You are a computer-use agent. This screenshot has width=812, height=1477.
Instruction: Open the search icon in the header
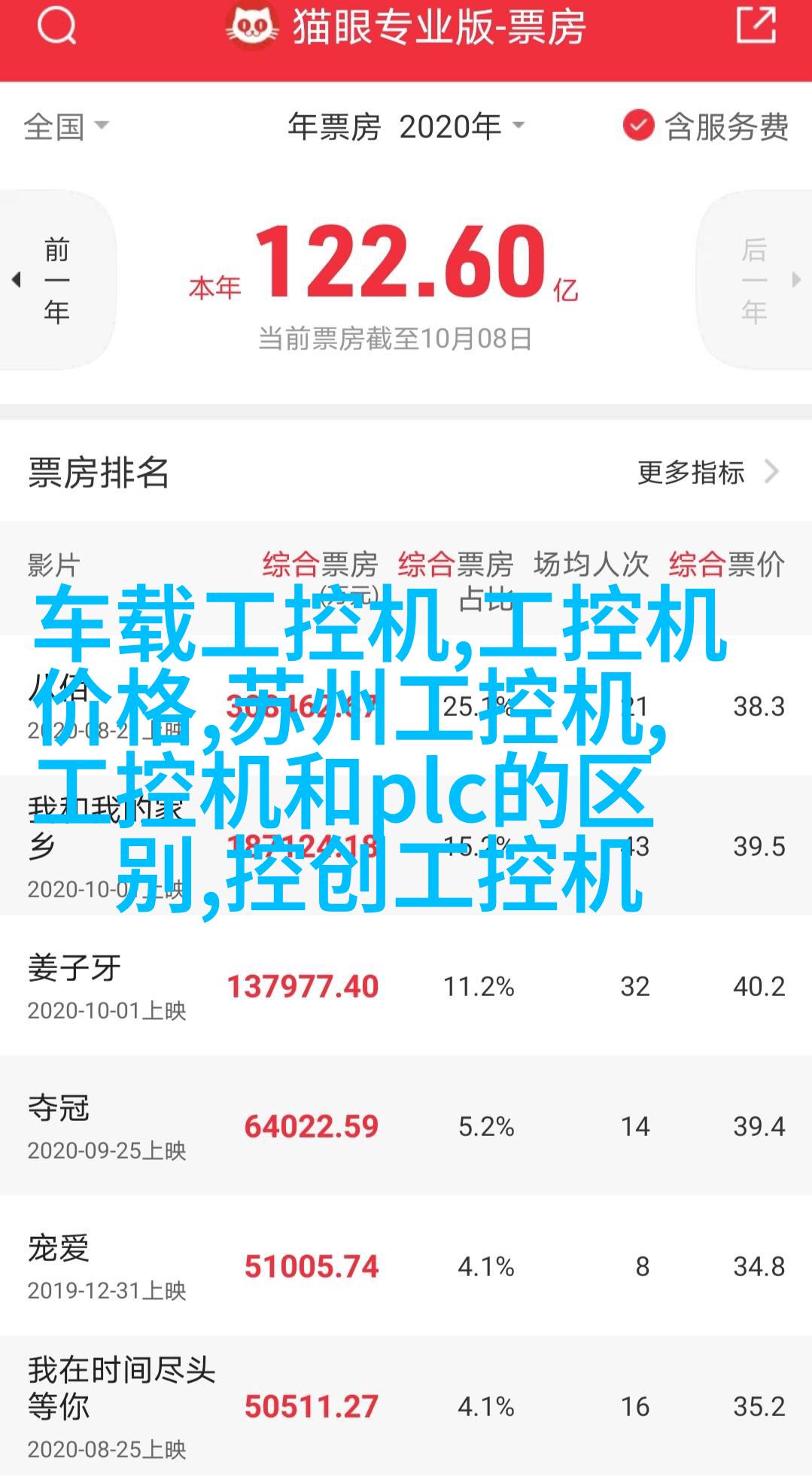(x=56, y=28)
